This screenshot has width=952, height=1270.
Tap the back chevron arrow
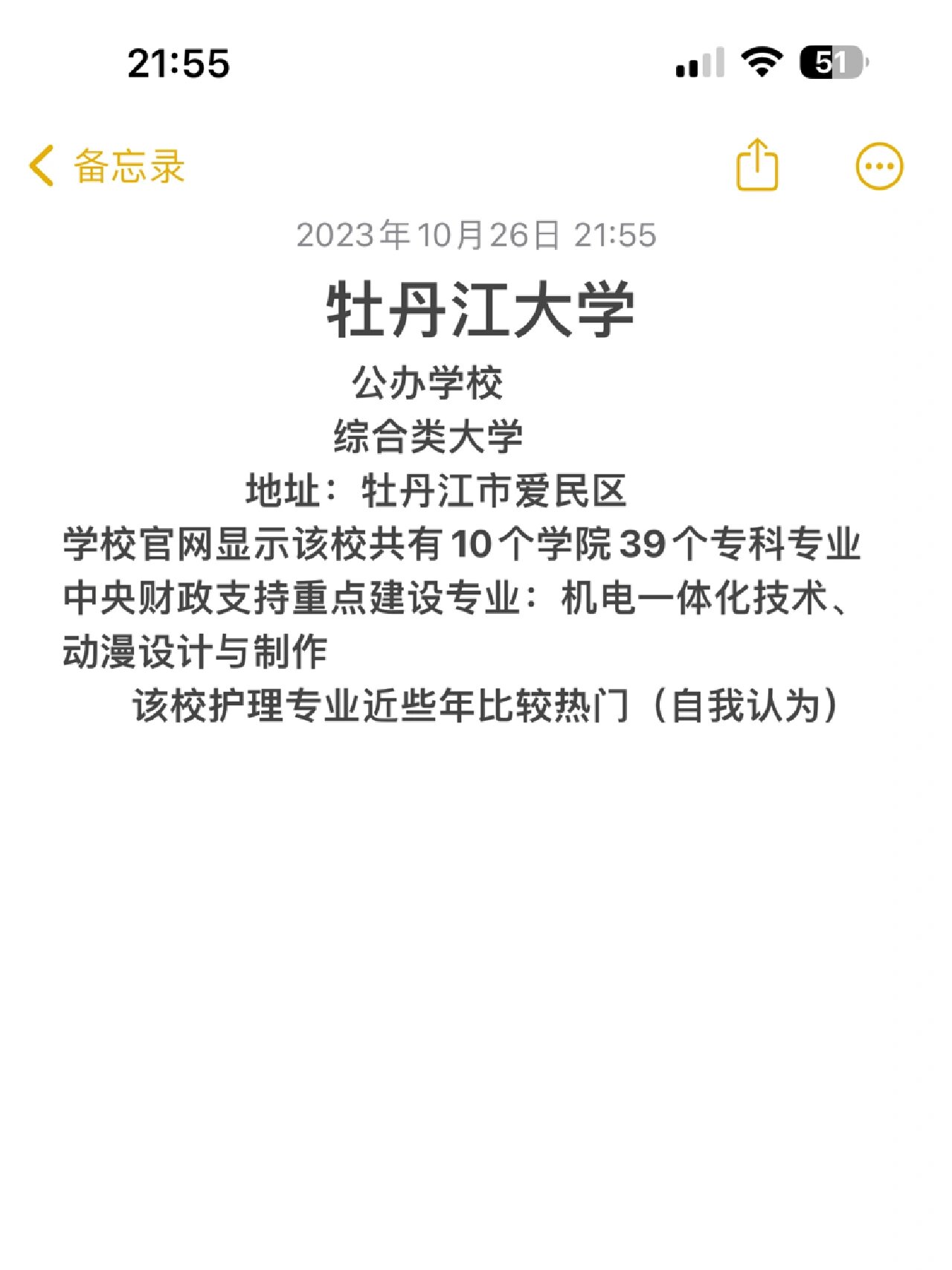(42, 165)
